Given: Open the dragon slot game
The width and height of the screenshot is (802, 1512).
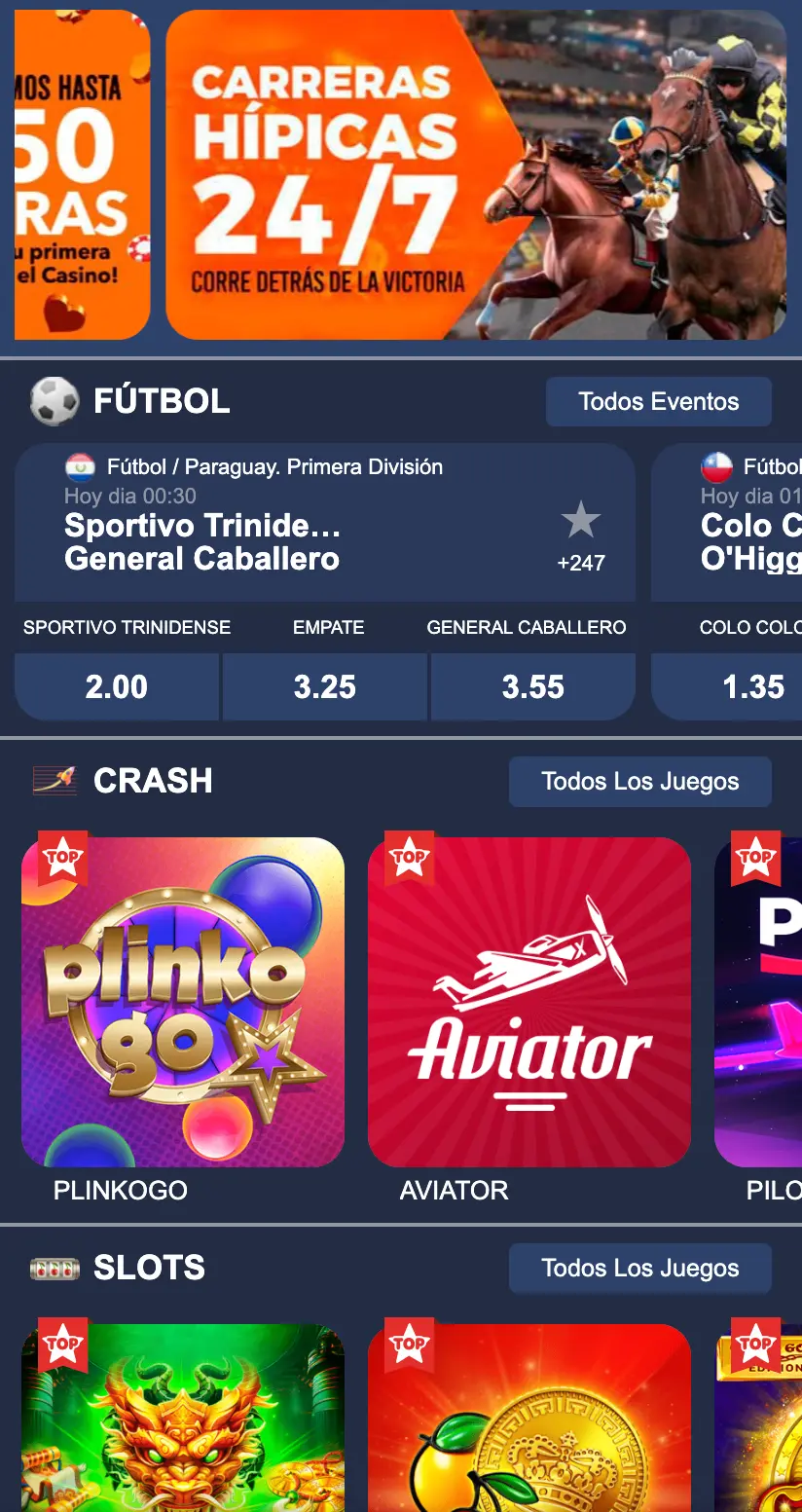Looking at the screenshot, I should 183,1418.
